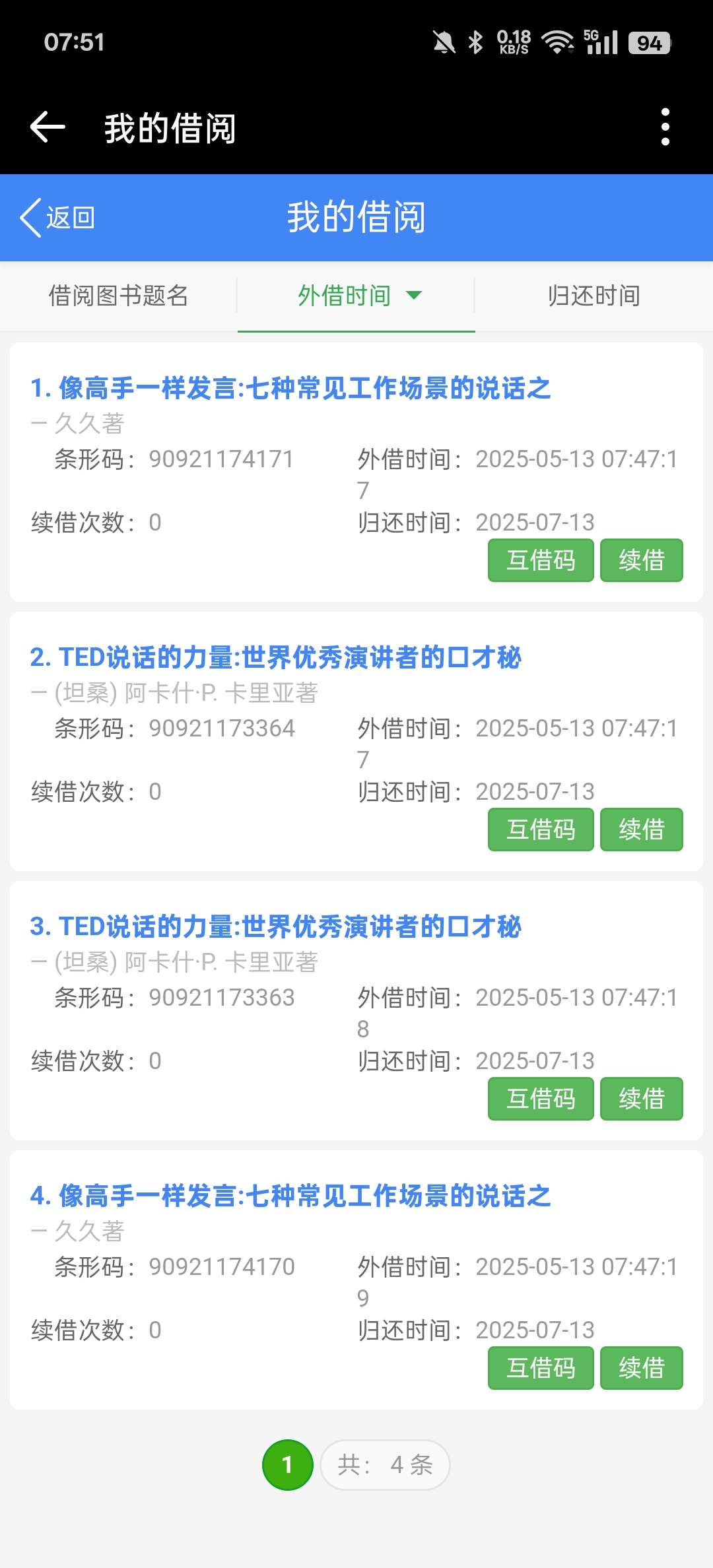The image size is (713, 1568).
Task: Get 互借码 for barcode 90921174170
Action: pos(541,1368)
